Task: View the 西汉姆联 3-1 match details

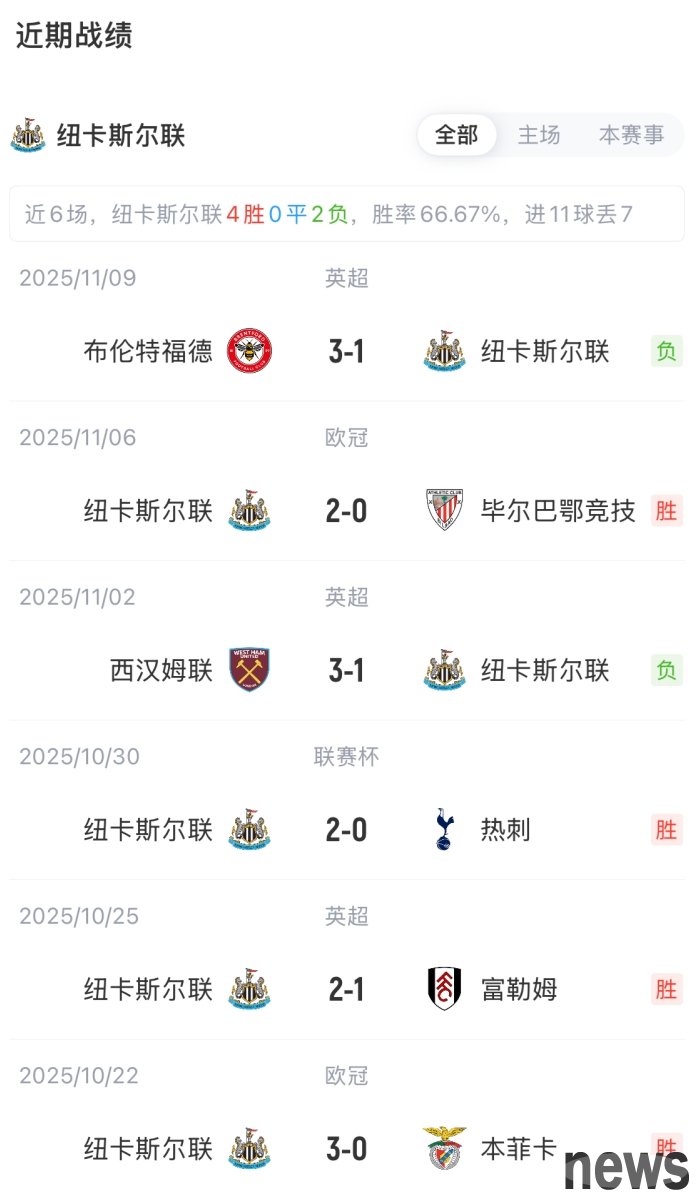Action: [346, 670]
